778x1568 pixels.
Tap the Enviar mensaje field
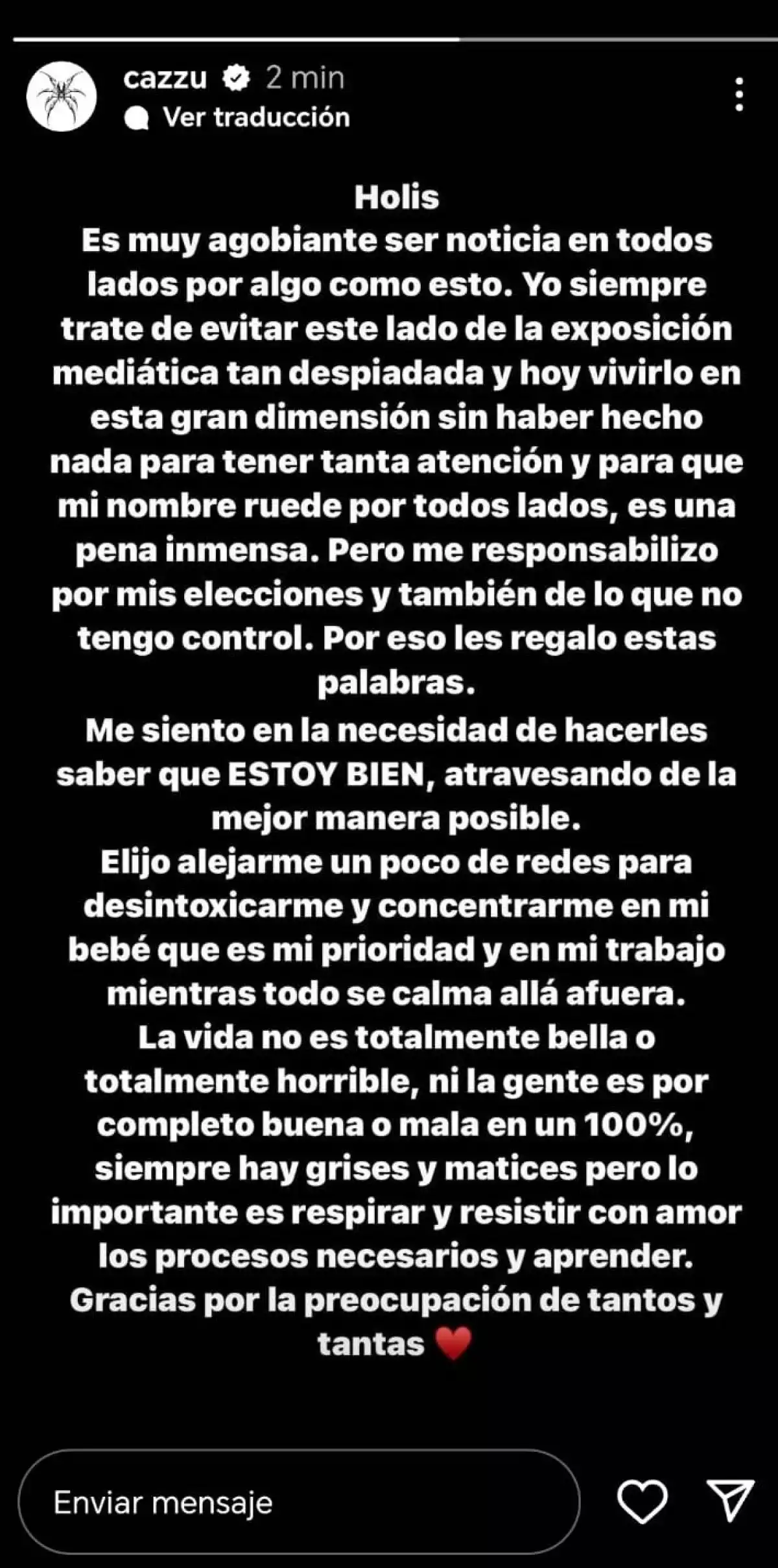298,1502
